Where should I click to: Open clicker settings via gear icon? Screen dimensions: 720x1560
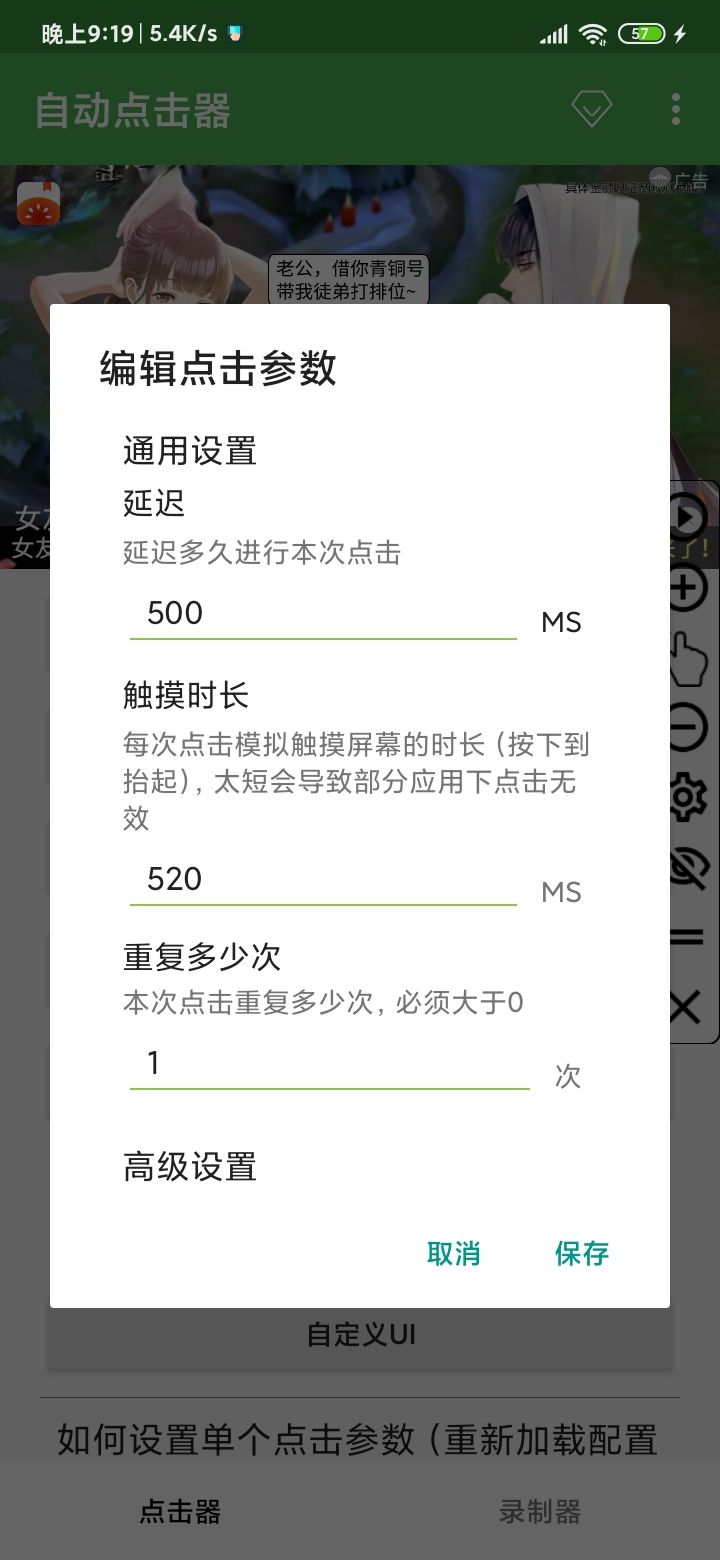688,797
